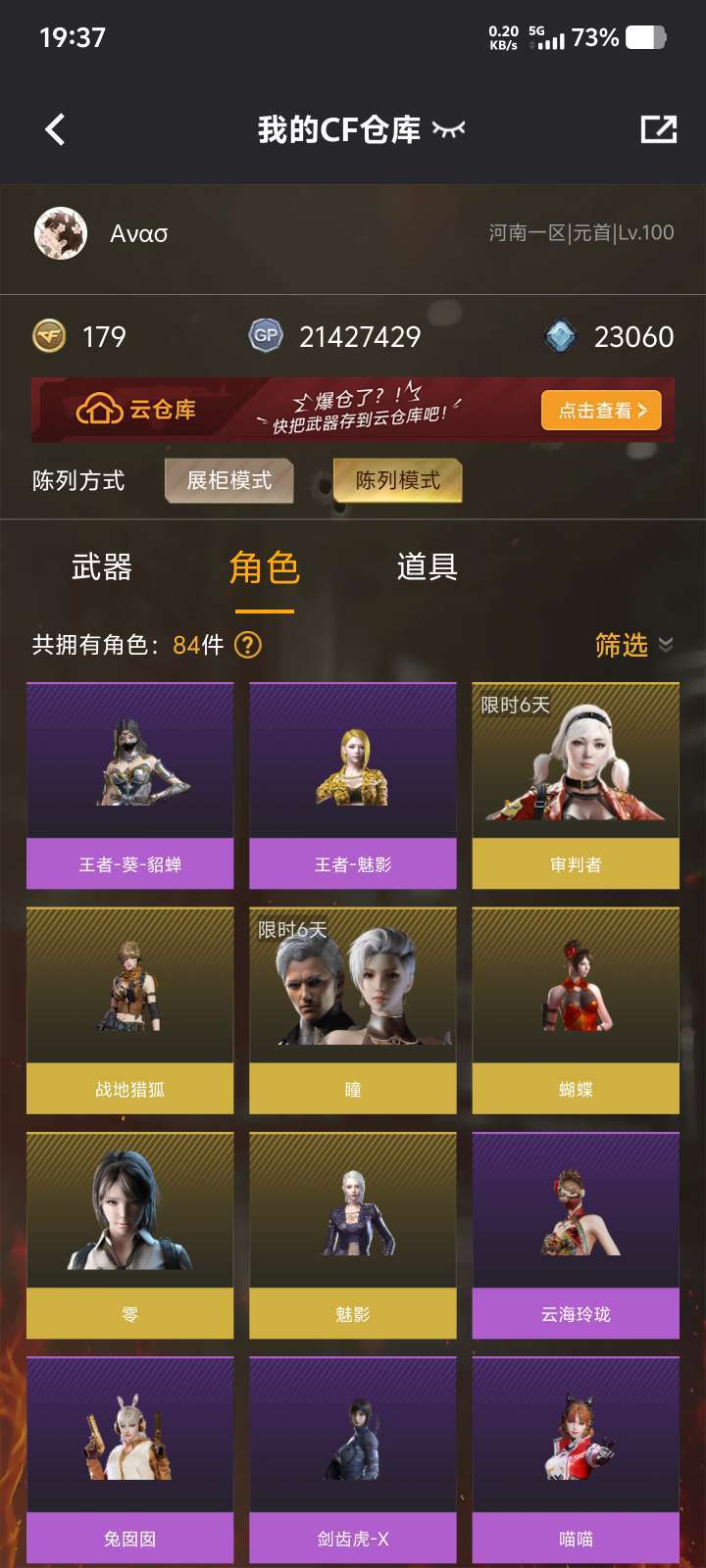Image resolution: width=706 pixels, height=1568 pixels.
Task: Tap the question mark next to 84件
Action: click(248, 645)
